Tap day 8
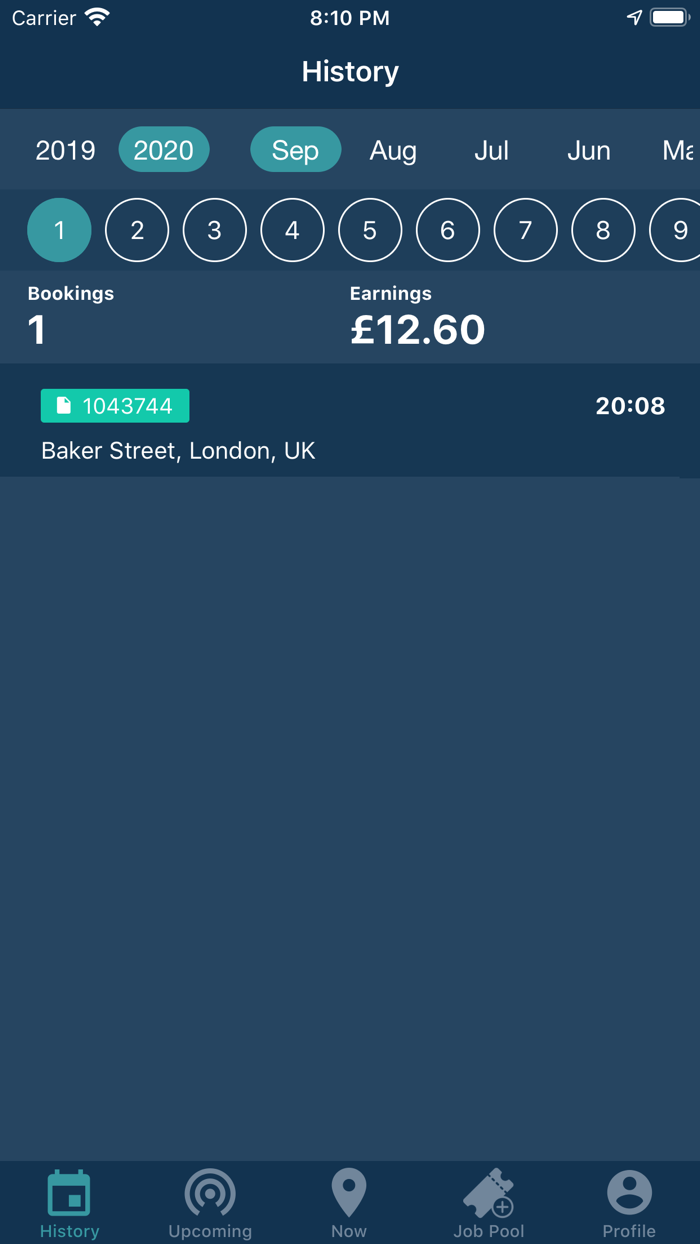 coord(603,230)
